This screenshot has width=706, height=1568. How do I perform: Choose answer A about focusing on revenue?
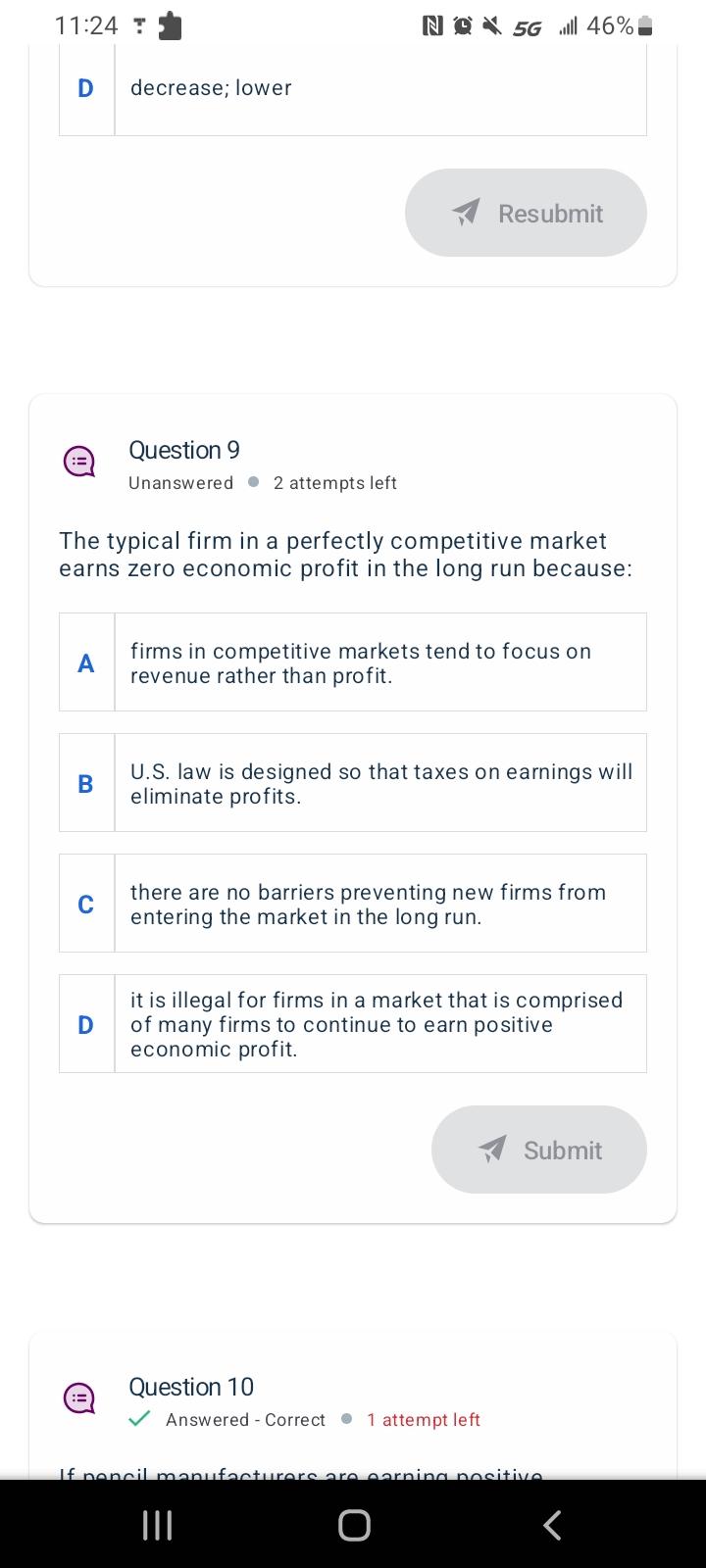352,662
